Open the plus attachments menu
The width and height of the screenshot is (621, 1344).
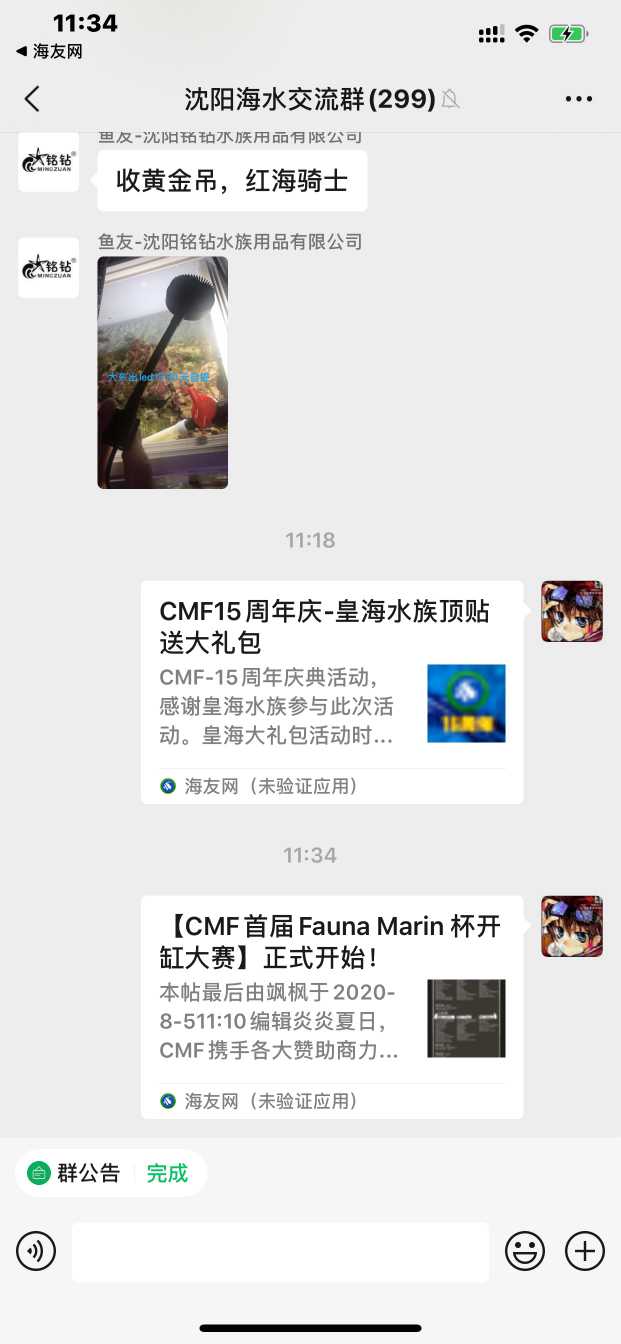click(585, 1251)
